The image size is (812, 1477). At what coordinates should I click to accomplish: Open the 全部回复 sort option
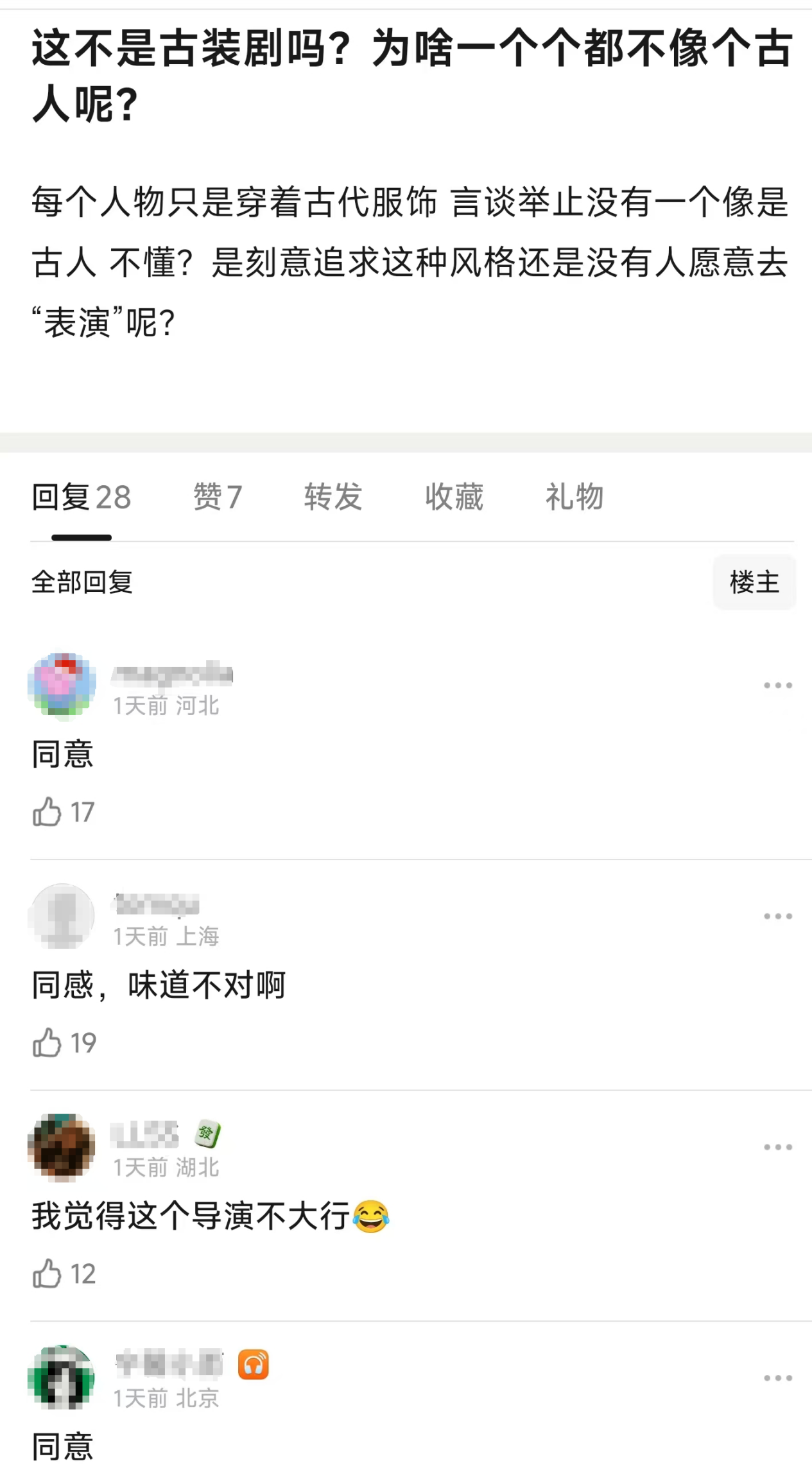[82, 582]
